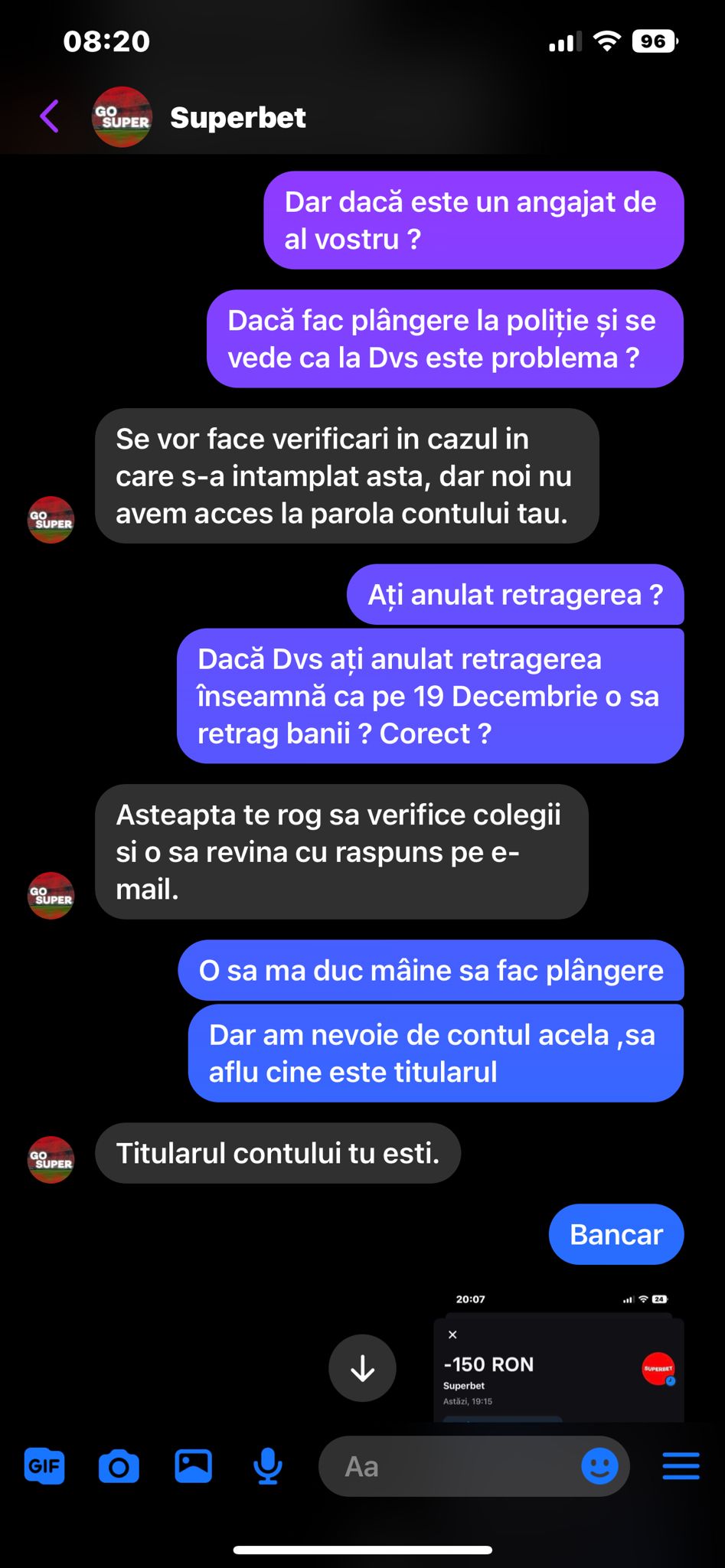The image size is (725, 1568).
Task: Tap the Aa message field
Action: point(448,1466)
